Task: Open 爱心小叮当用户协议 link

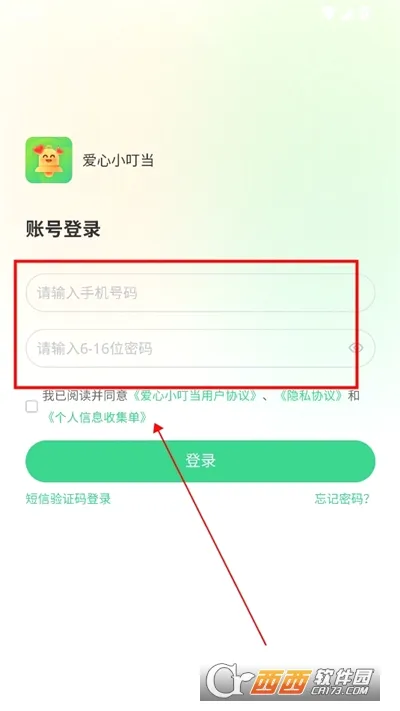Action: (196, 395)
